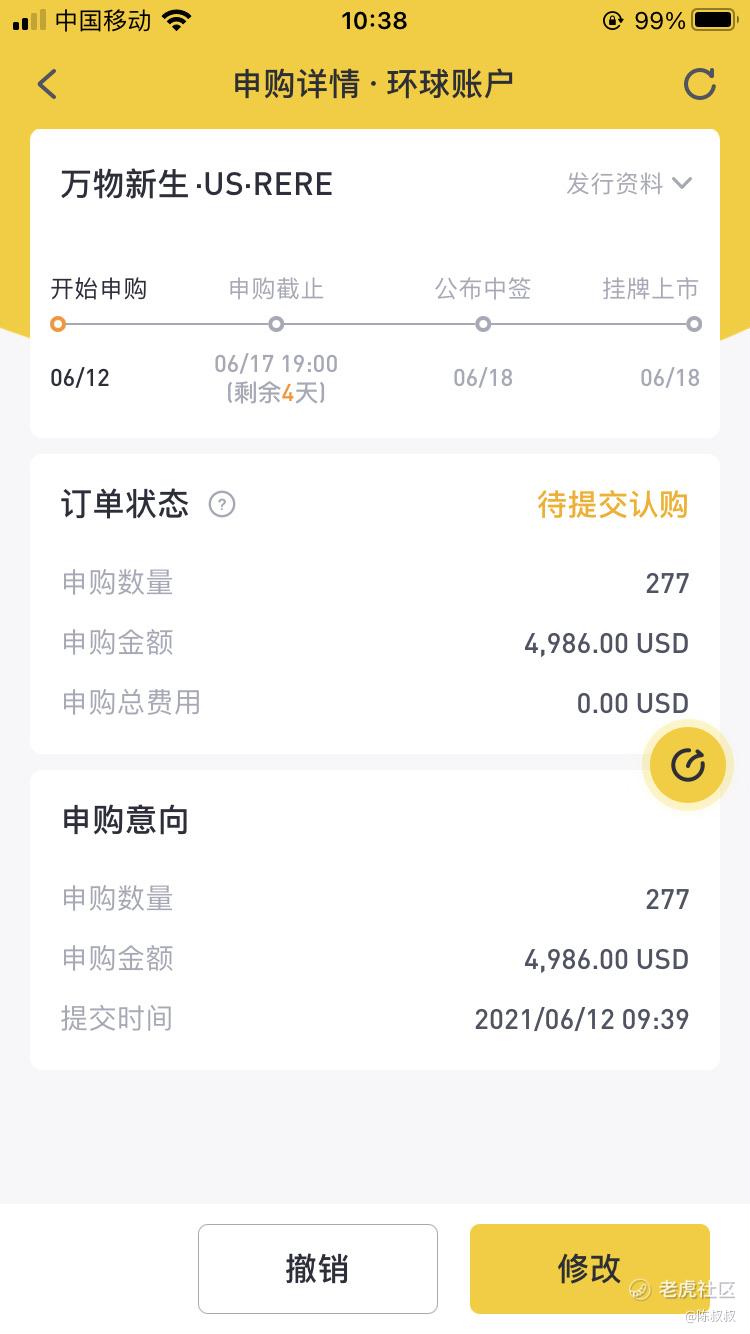750x1334 pixels.
Task: Open the help icon beside 订单状态
Action: pyautogui.click(x=222, y=504)
